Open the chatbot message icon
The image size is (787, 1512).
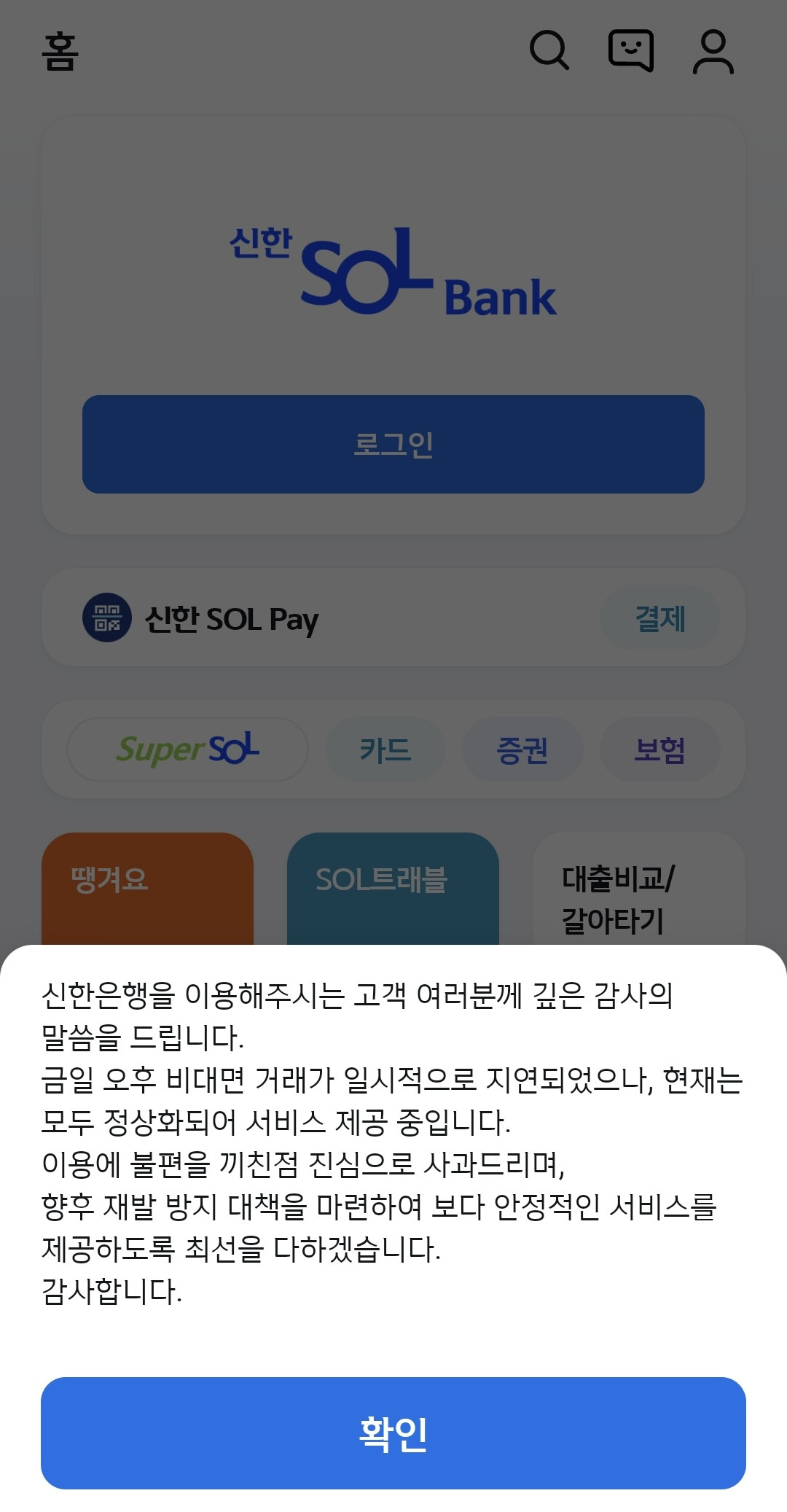click(x=631, y=50)
